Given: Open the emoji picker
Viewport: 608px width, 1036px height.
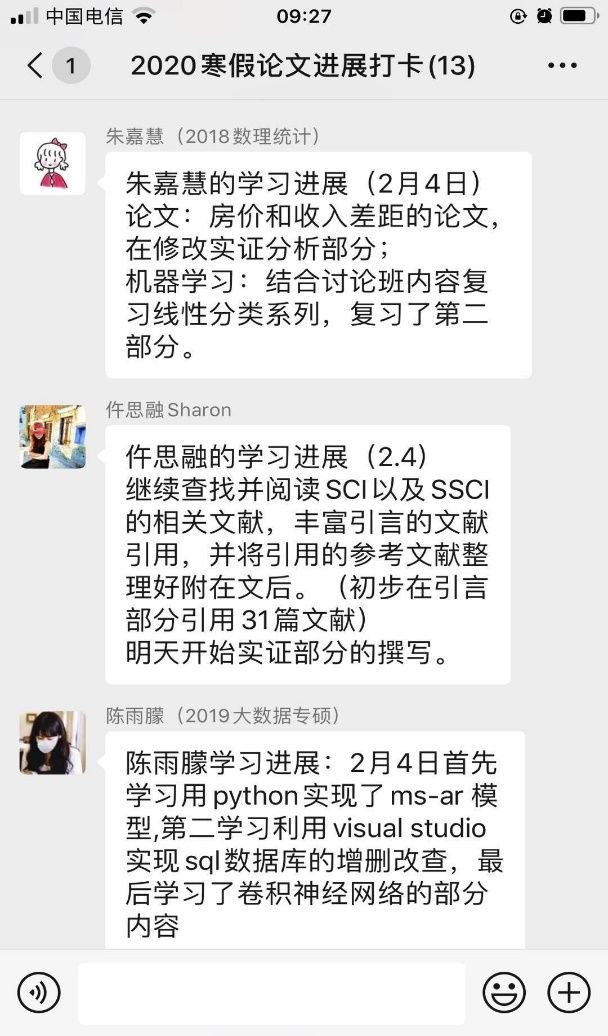Looking at the screenshot, I should click(x=504, y=993).
